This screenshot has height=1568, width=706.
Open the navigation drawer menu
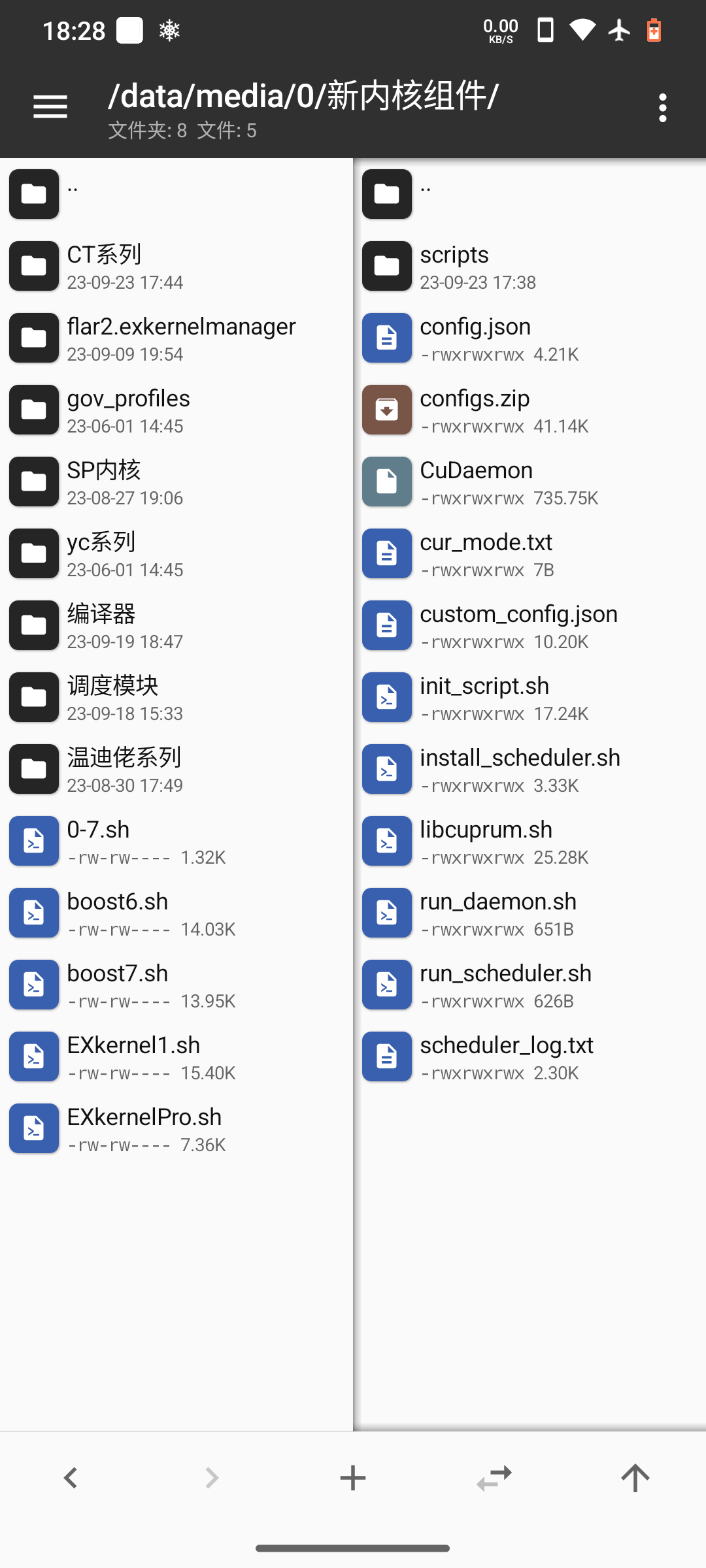50,107
